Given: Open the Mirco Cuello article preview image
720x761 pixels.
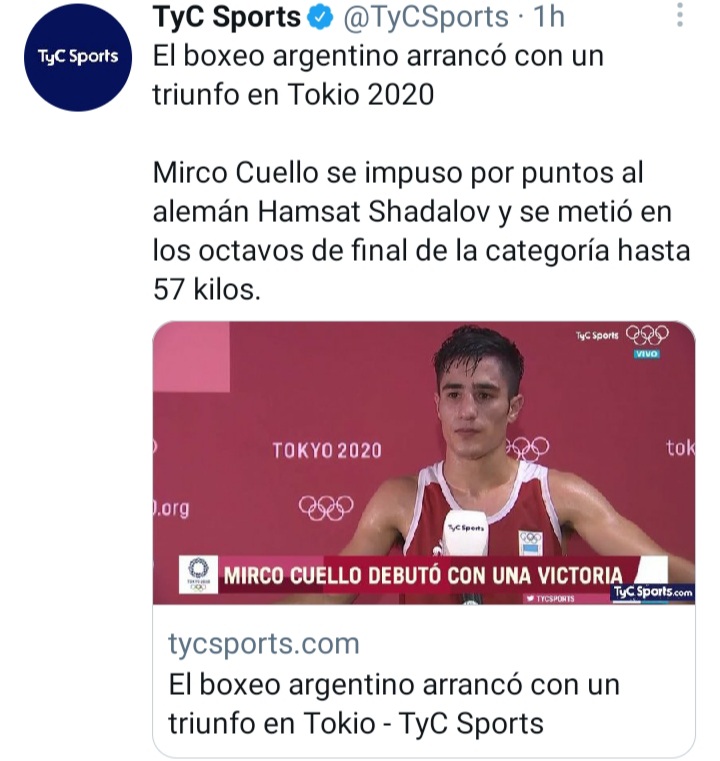Looking at the screenshot, I should point(423,463).
